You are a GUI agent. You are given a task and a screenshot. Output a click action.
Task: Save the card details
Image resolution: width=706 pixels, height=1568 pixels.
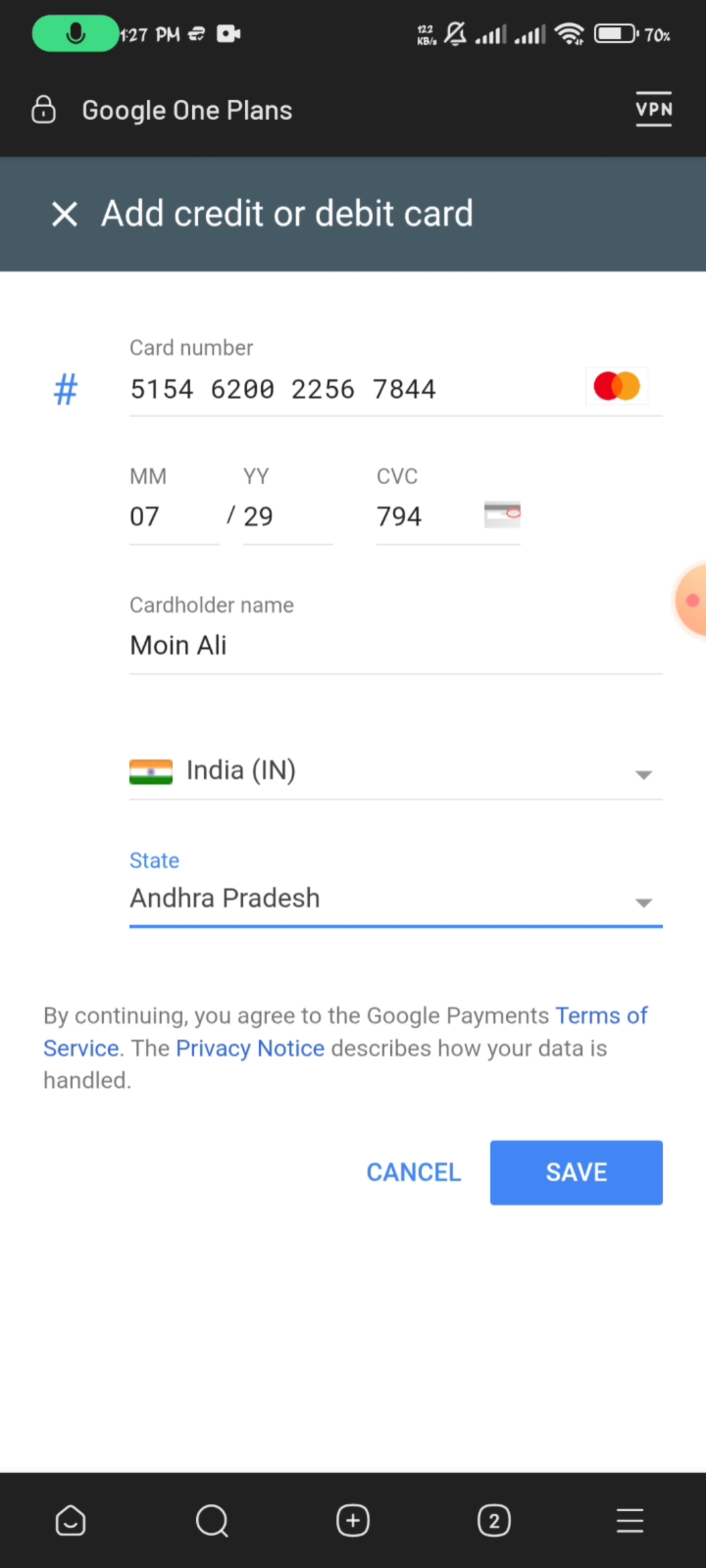(576, 1173)
